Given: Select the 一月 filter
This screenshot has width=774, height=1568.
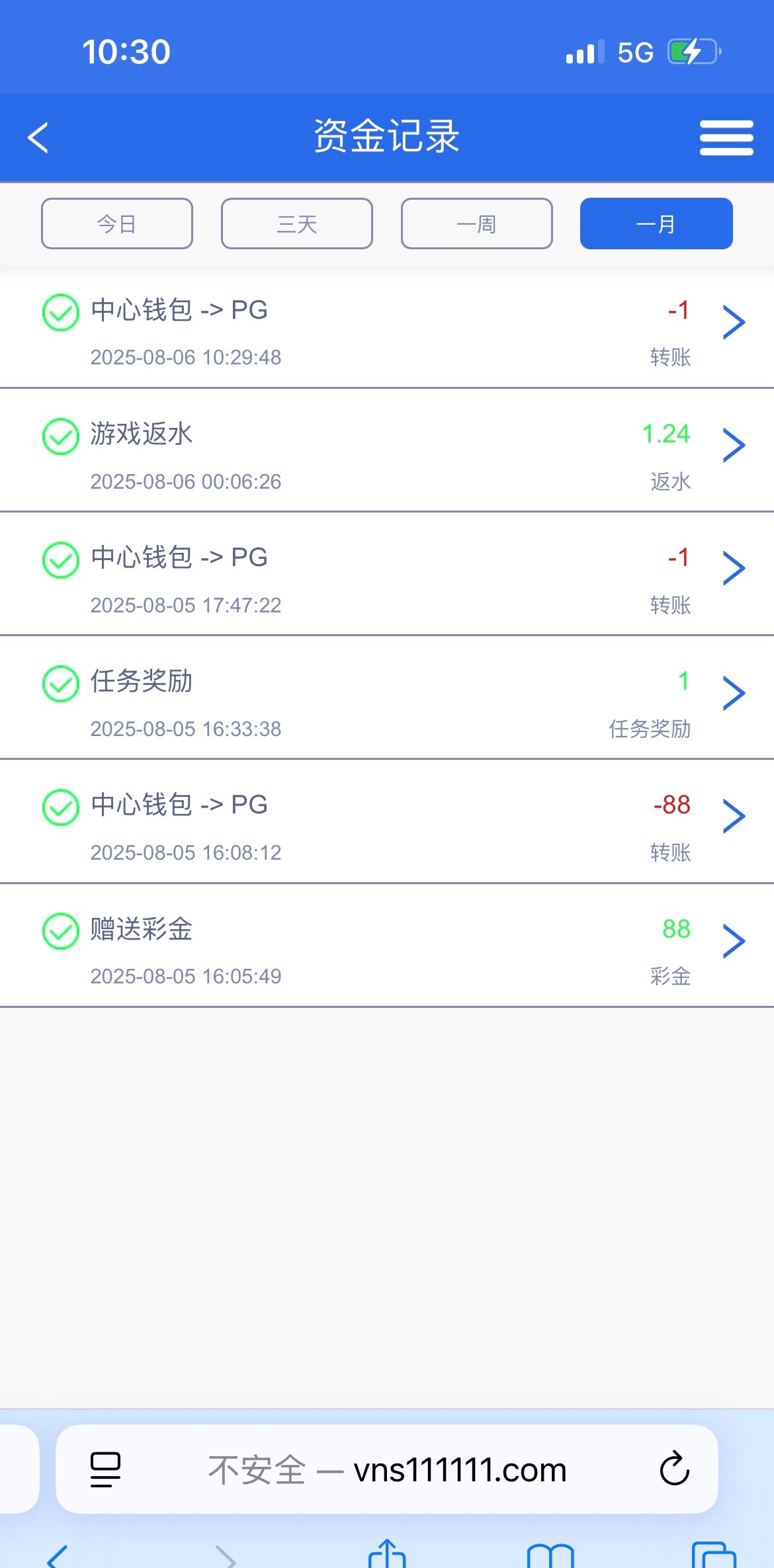Looking at the screenshot, I should [656, 224].
